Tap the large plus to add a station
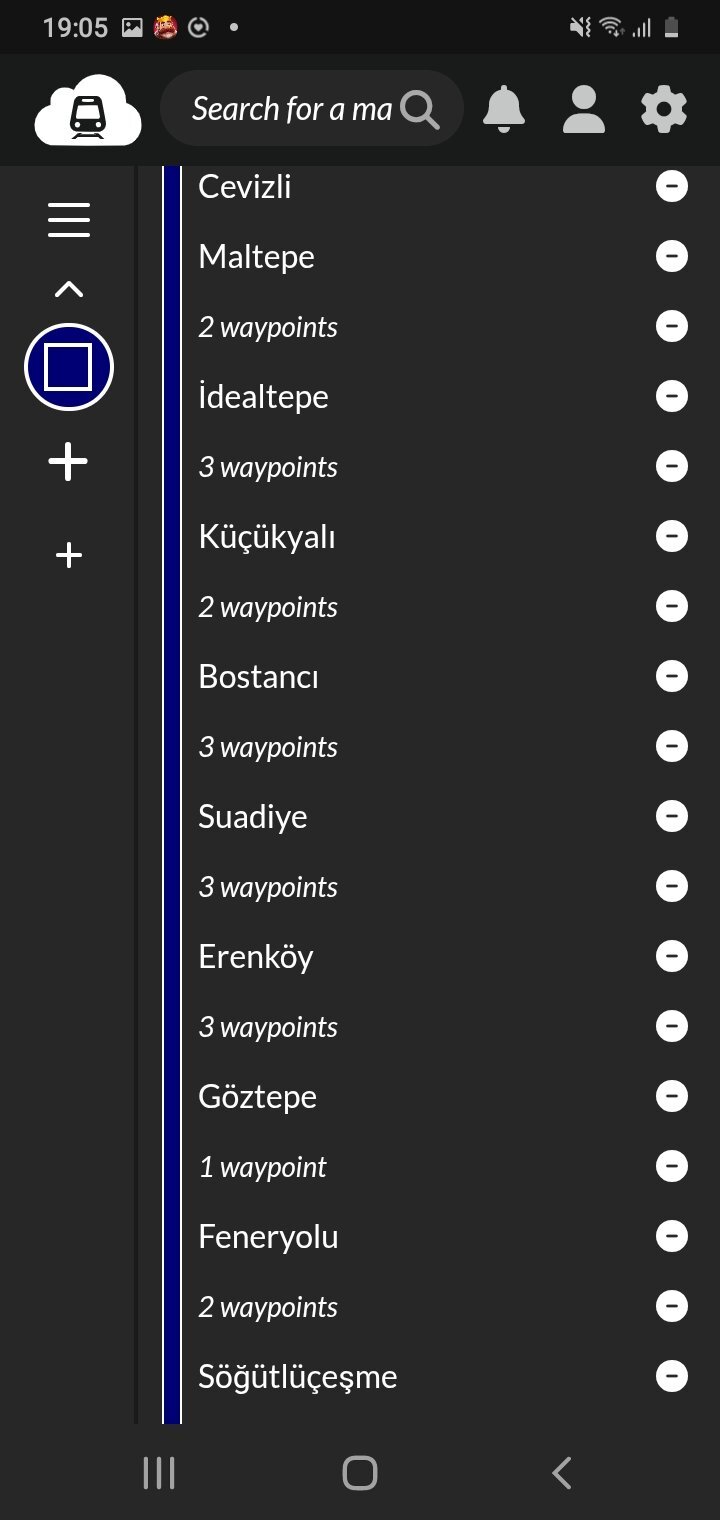 click(x=68, y=461)
